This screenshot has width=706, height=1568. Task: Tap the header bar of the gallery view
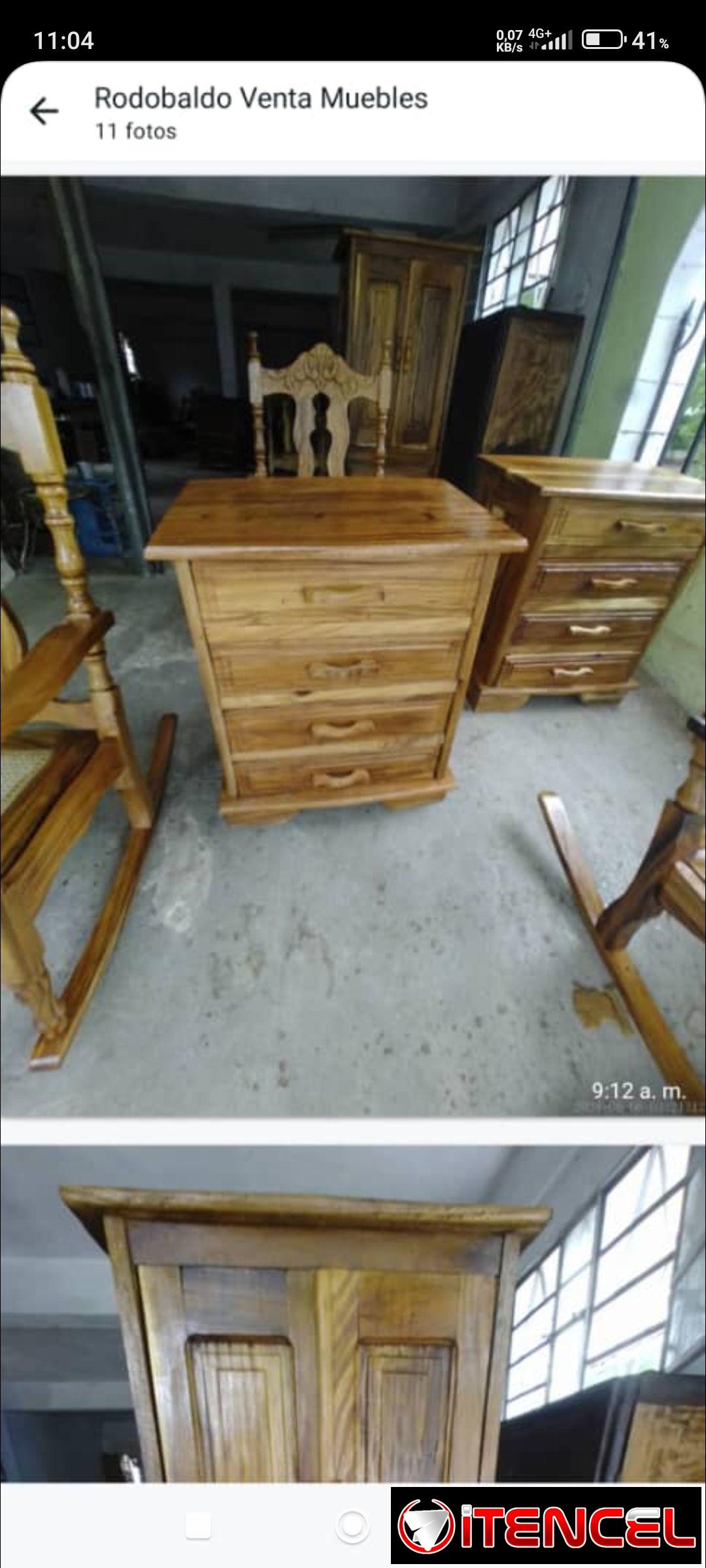[353, 111]
